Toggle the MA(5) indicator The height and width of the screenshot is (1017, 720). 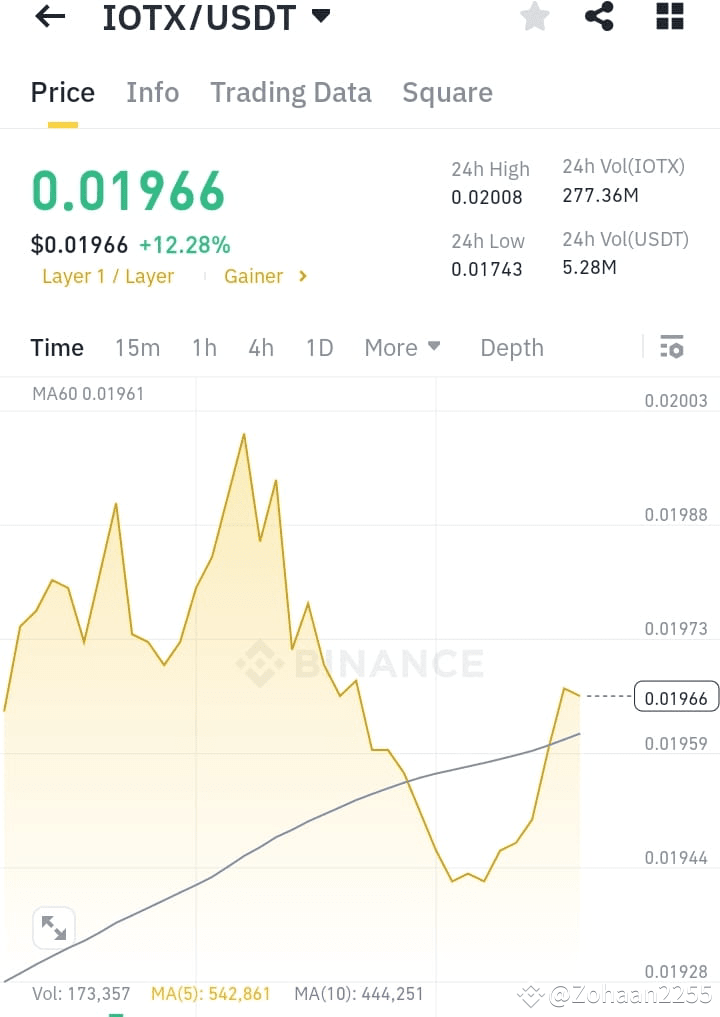[210, 993]
